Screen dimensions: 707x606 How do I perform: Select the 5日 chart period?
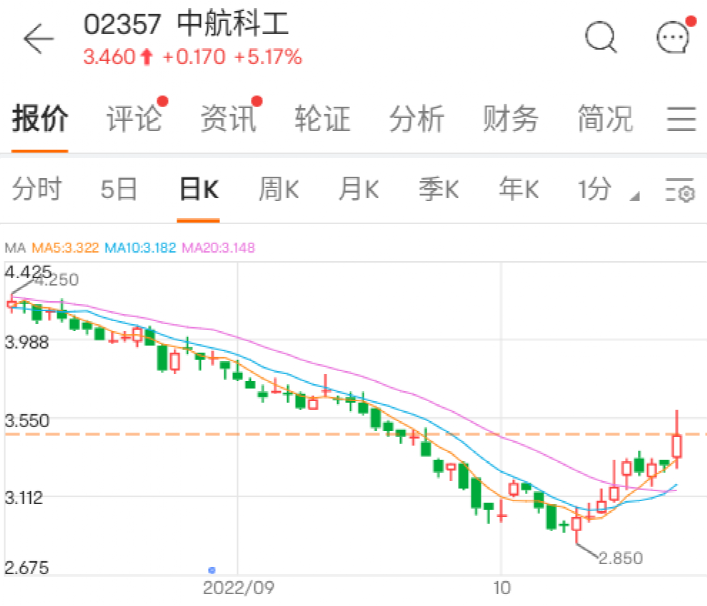click(119, 189)
